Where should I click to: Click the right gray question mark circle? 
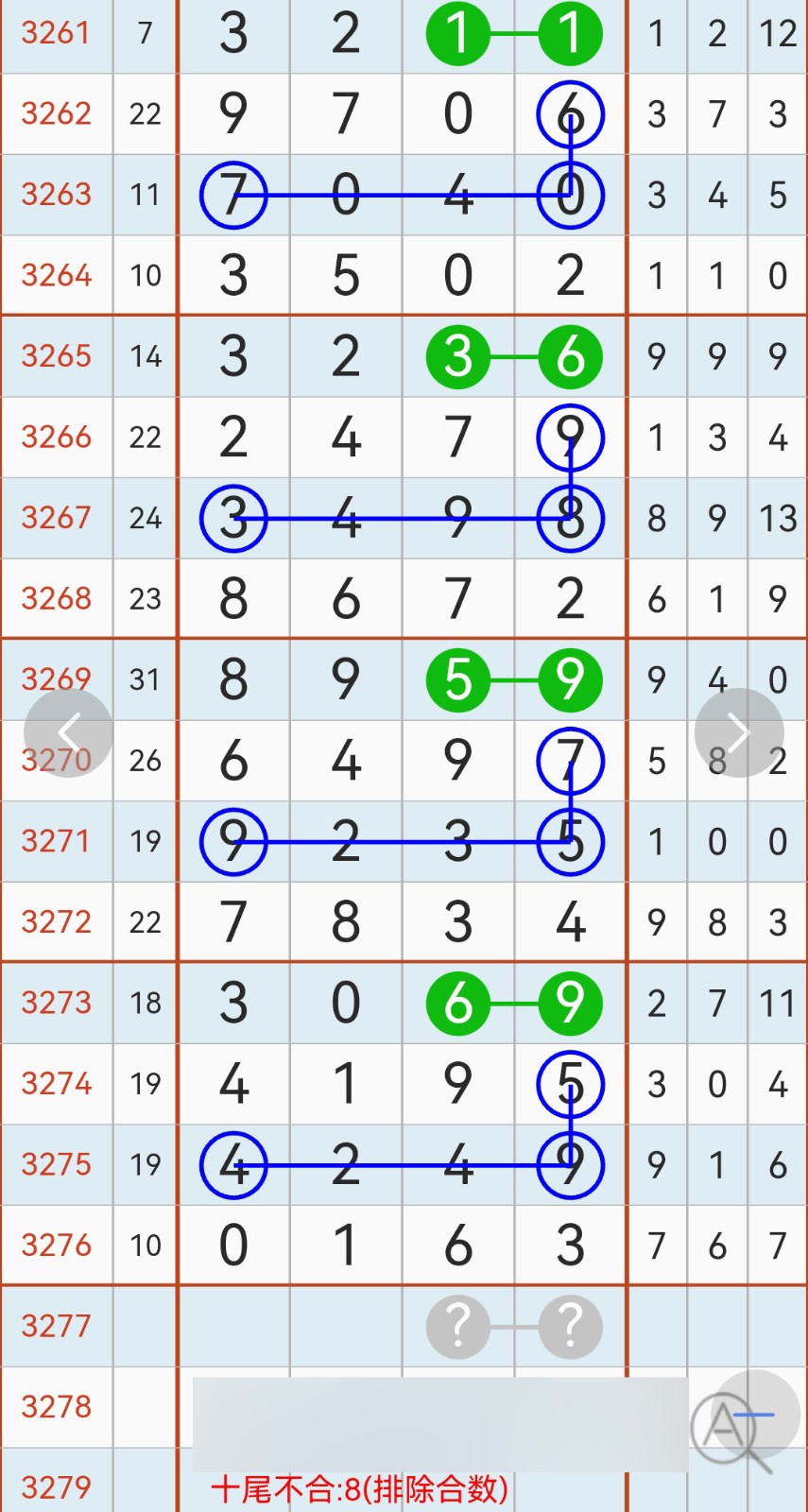[x=571, y=1327]
